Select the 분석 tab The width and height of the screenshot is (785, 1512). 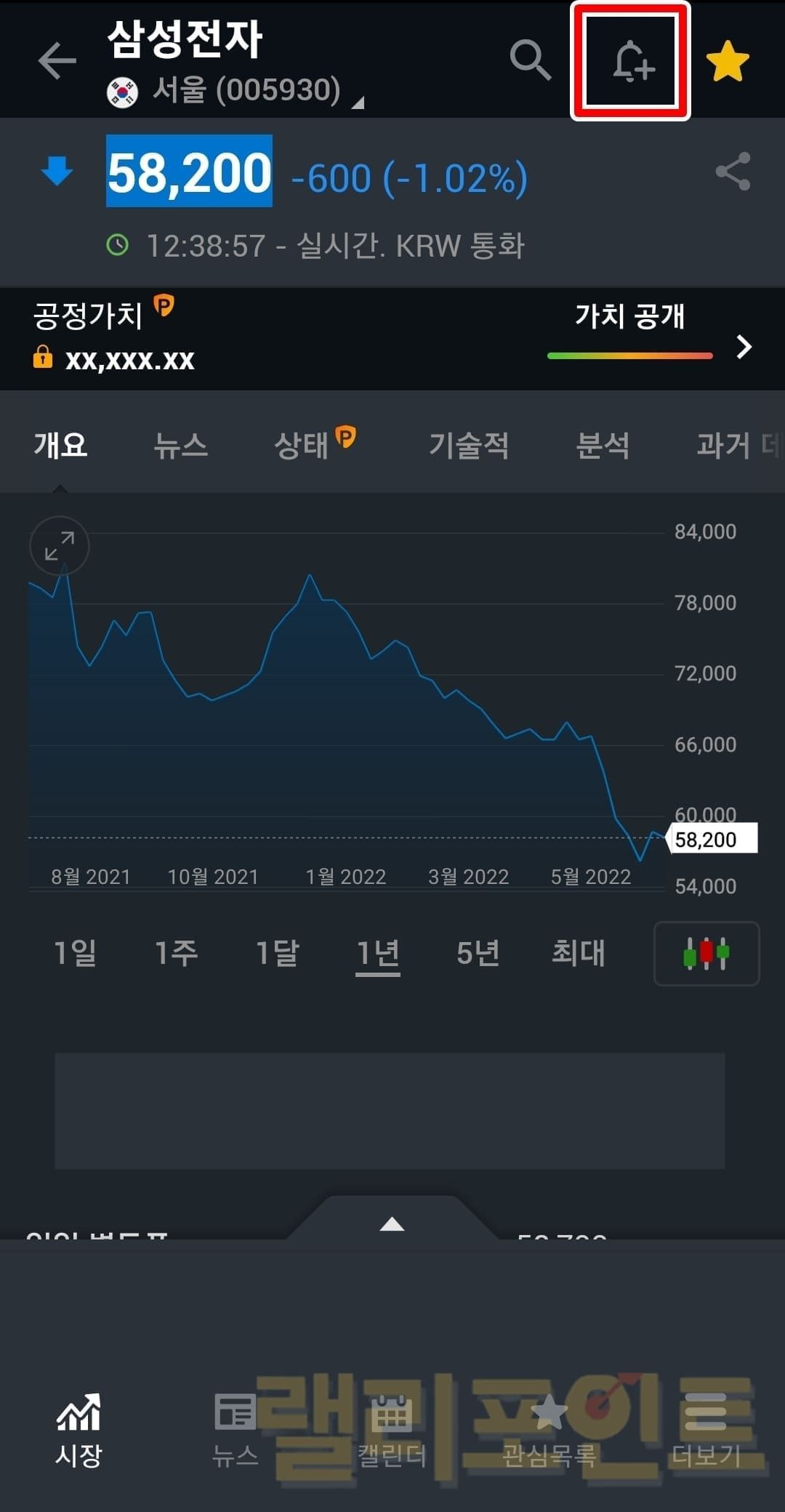pos(603,445)
